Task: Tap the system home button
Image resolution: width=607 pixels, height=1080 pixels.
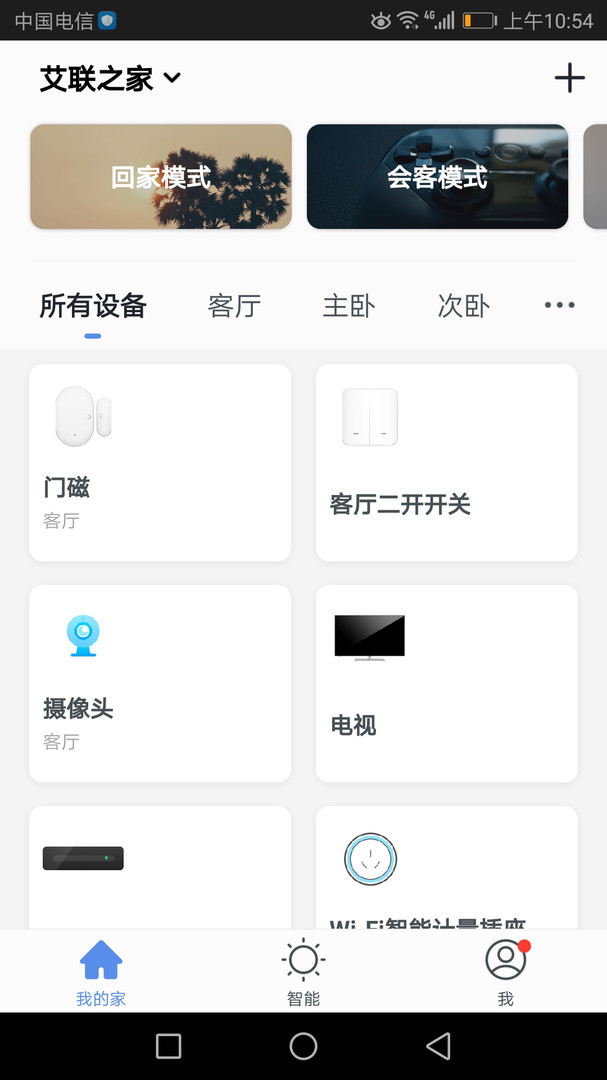Action: tap(303, 1046)
